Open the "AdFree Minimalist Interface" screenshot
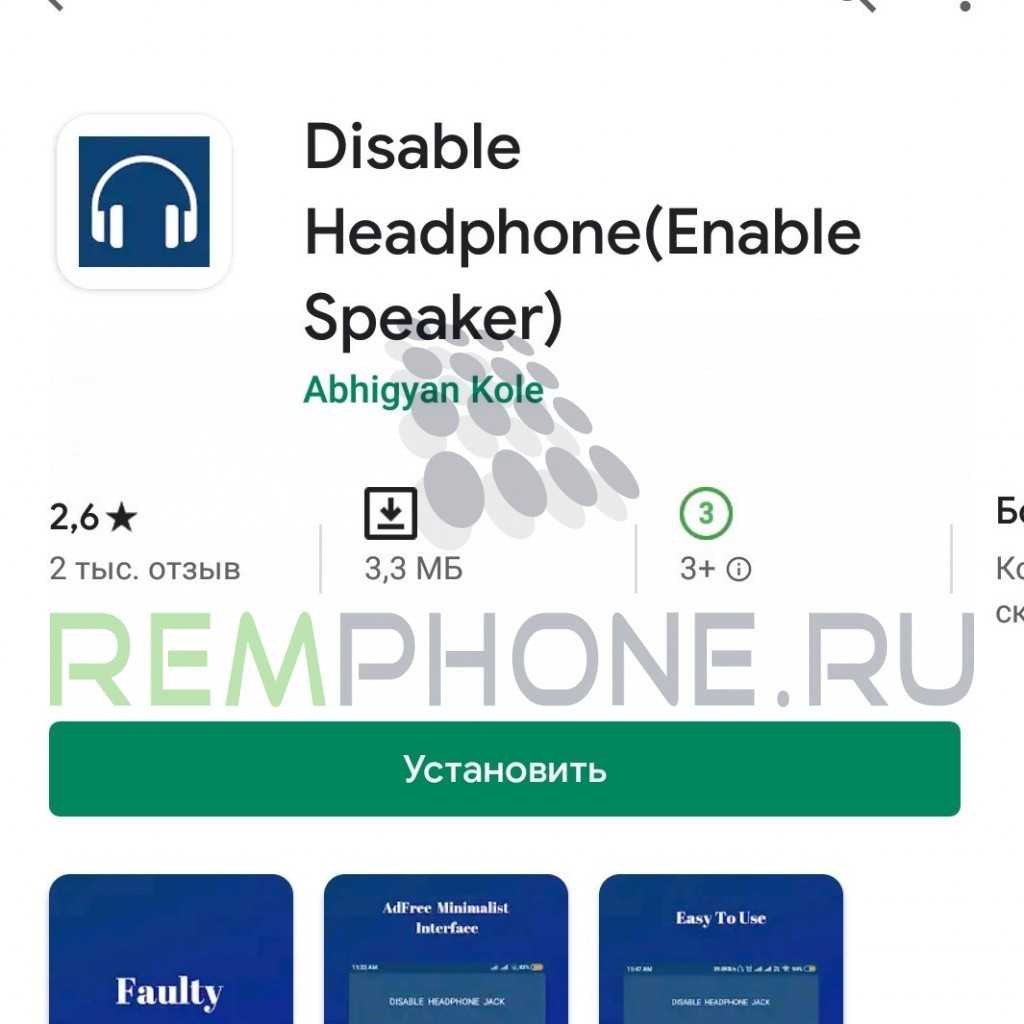 point(446,948)
